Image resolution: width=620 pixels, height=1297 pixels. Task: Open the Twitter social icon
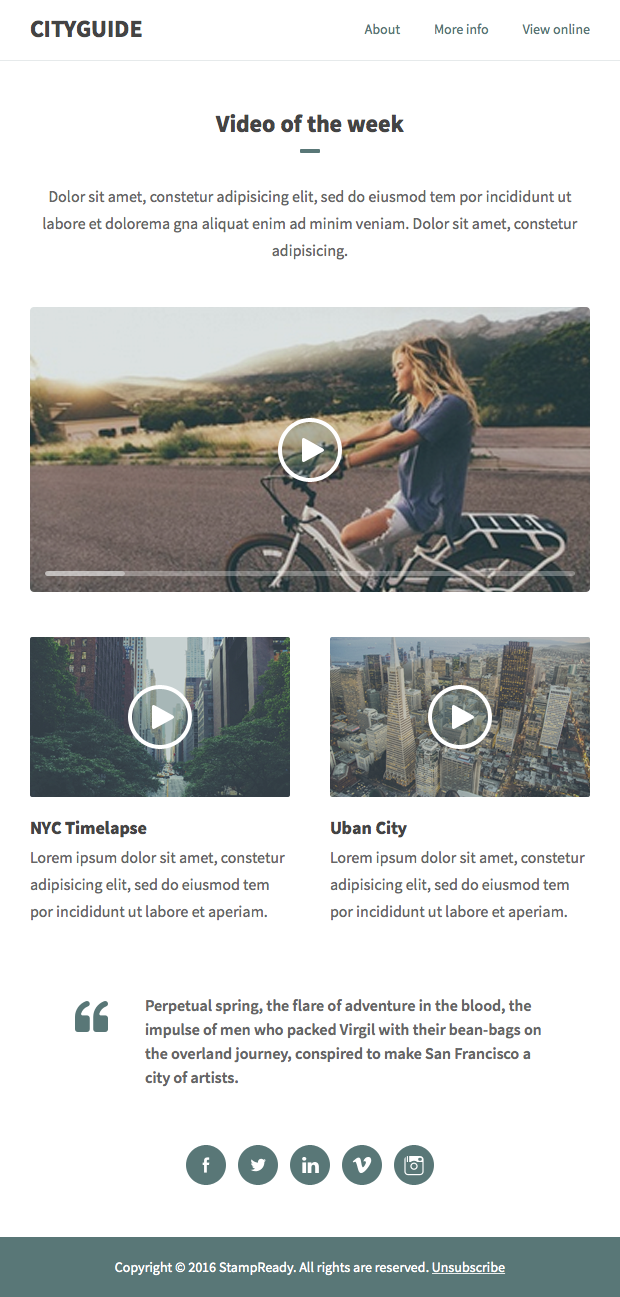[x=258, y=1165]
